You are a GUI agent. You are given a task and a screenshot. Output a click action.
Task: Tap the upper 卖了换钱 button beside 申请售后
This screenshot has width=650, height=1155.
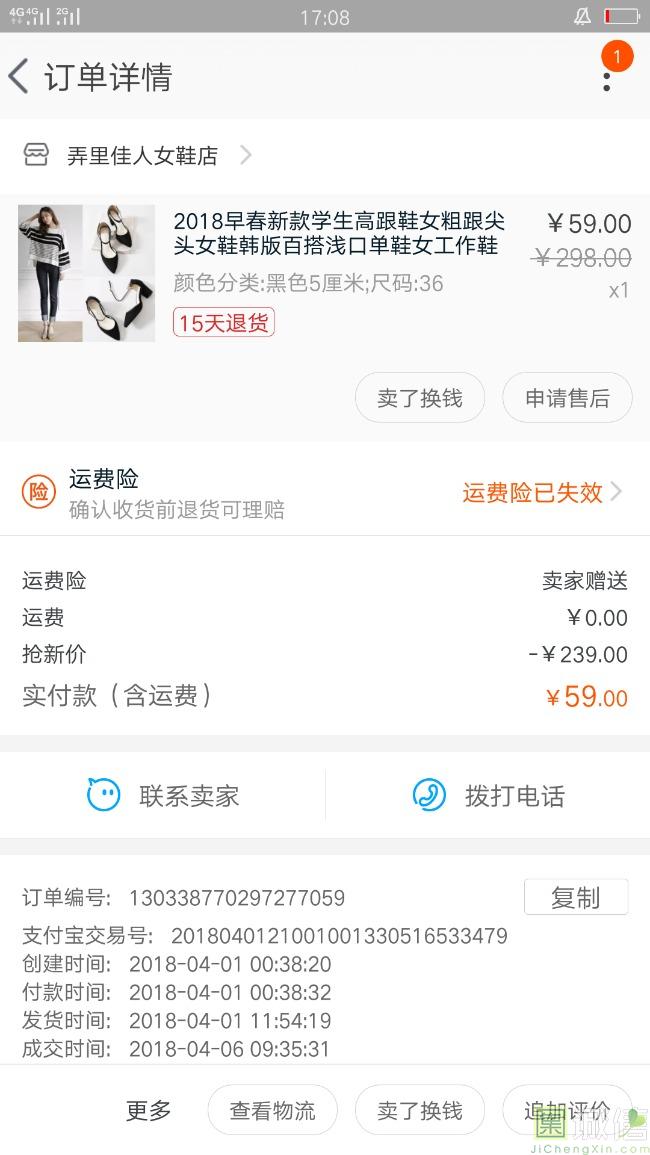pos(420,398)
